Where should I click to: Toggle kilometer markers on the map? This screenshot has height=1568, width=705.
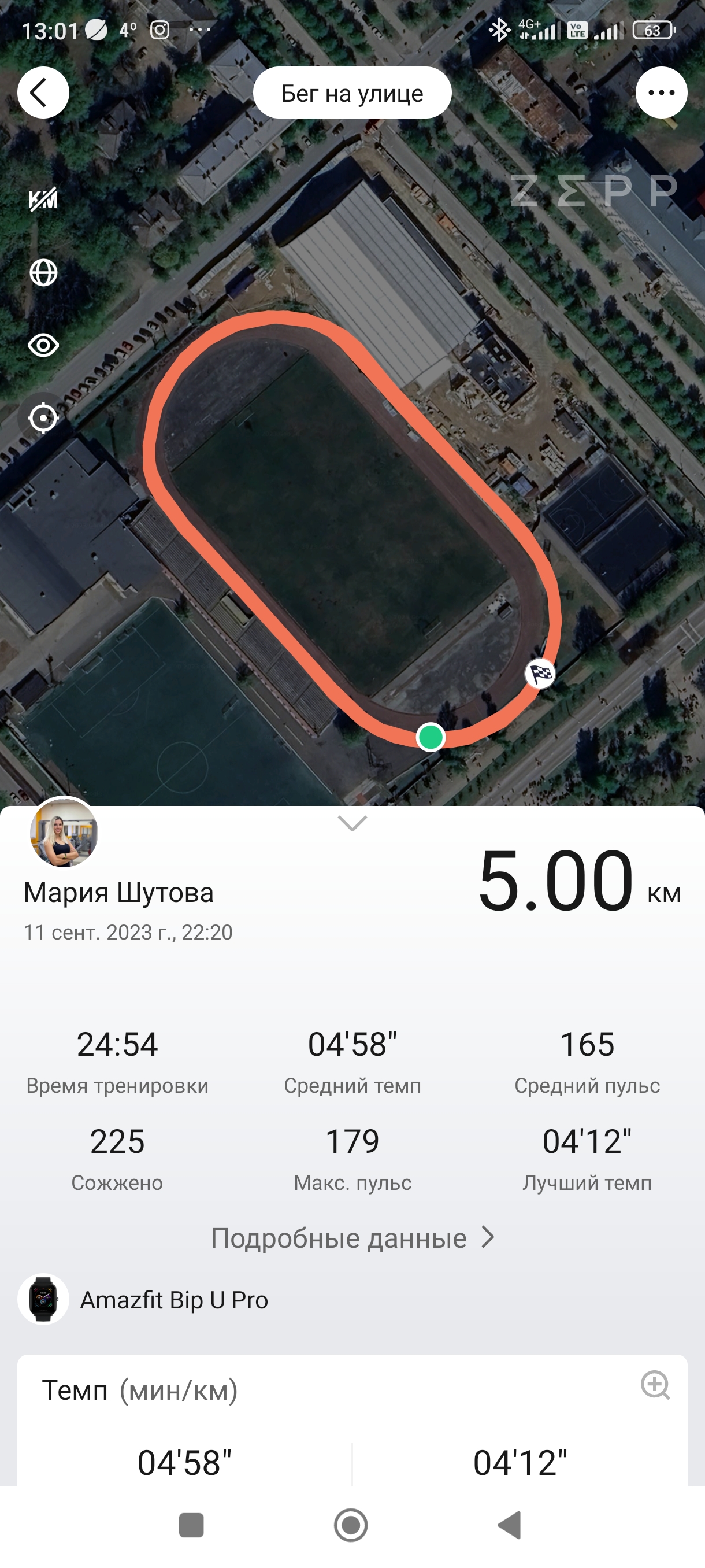click(x=43, y=199)
